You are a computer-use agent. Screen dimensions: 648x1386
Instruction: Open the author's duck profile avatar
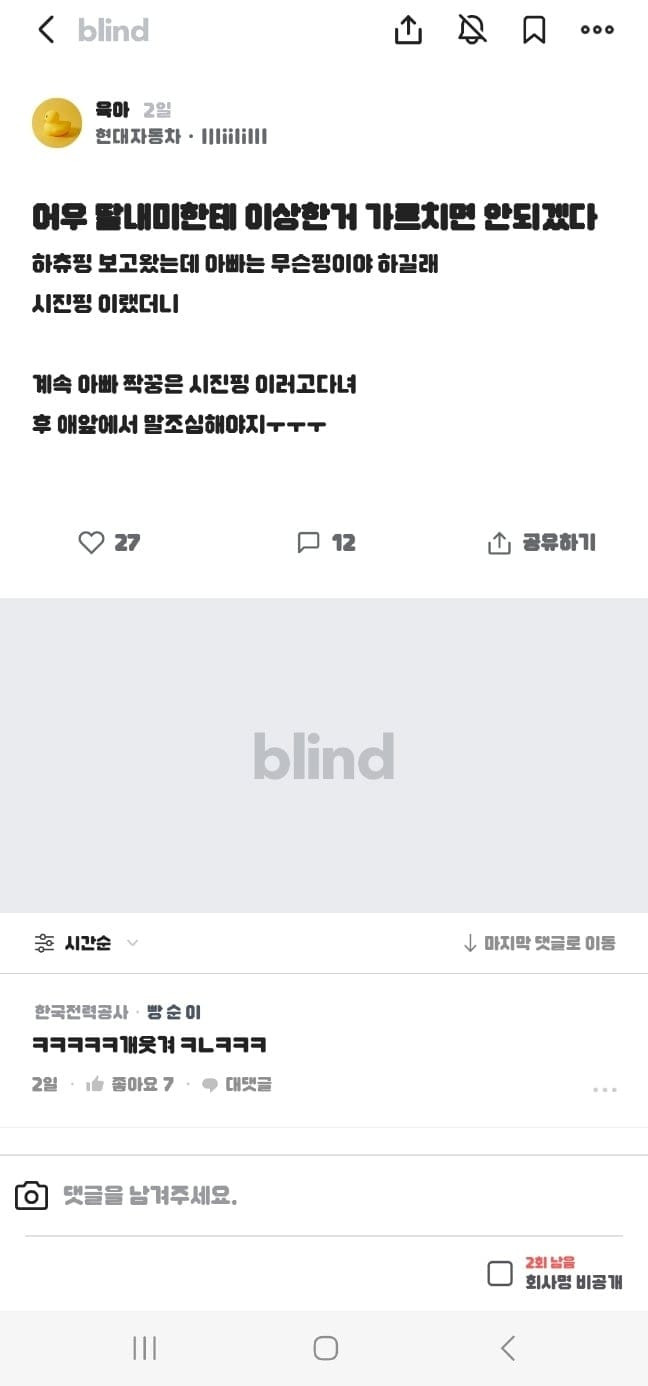57,123
